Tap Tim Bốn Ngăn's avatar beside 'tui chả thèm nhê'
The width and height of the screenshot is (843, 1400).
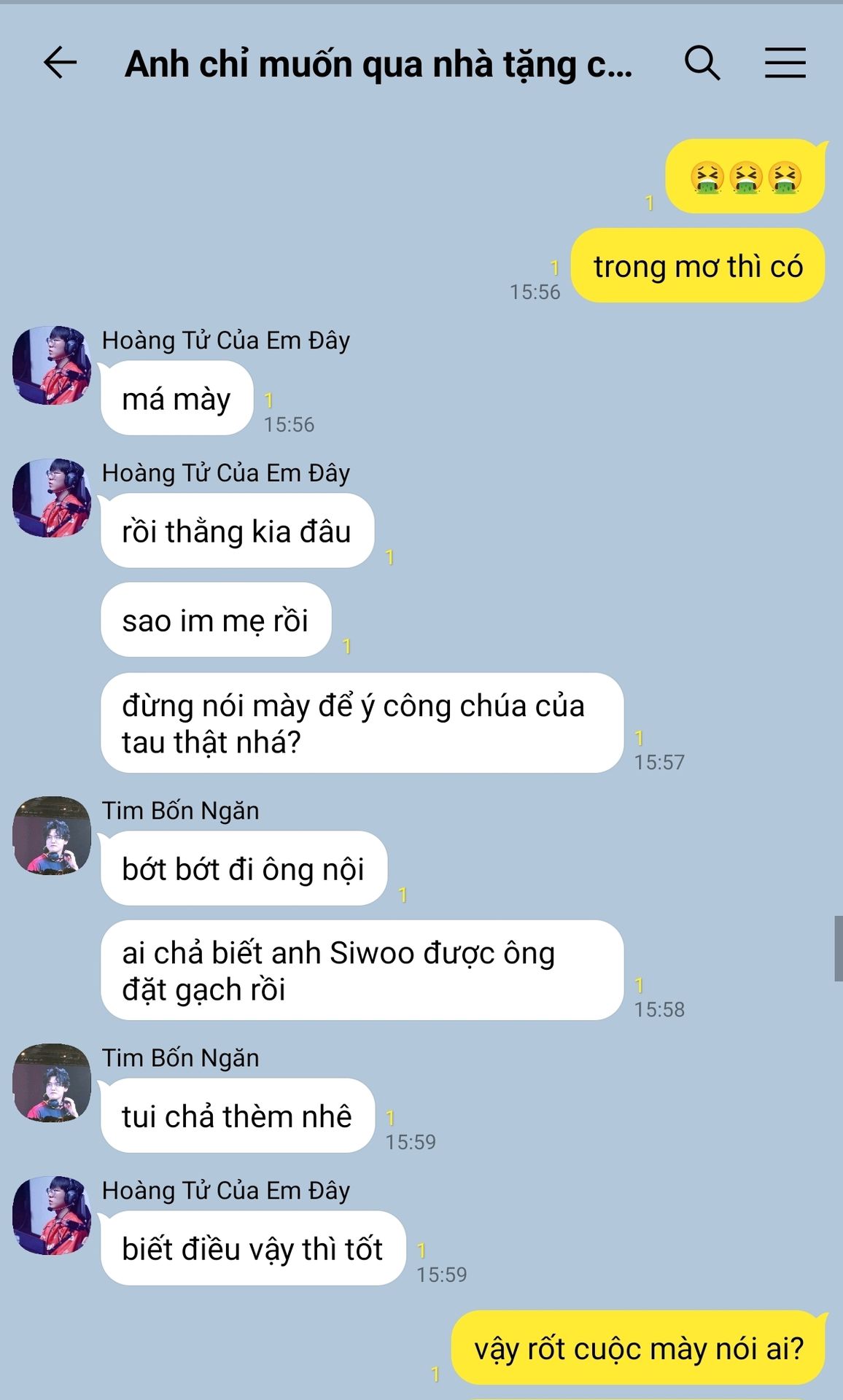point(52,1082)
